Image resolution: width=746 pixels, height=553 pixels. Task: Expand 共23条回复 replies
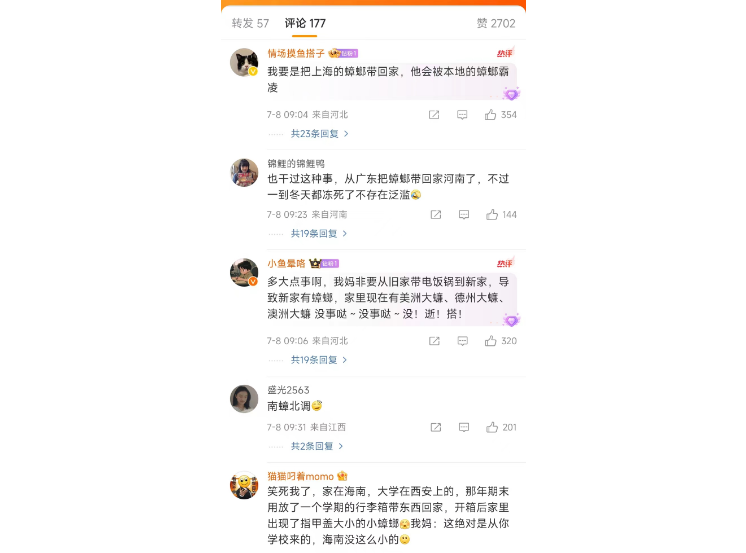(319, 133)
